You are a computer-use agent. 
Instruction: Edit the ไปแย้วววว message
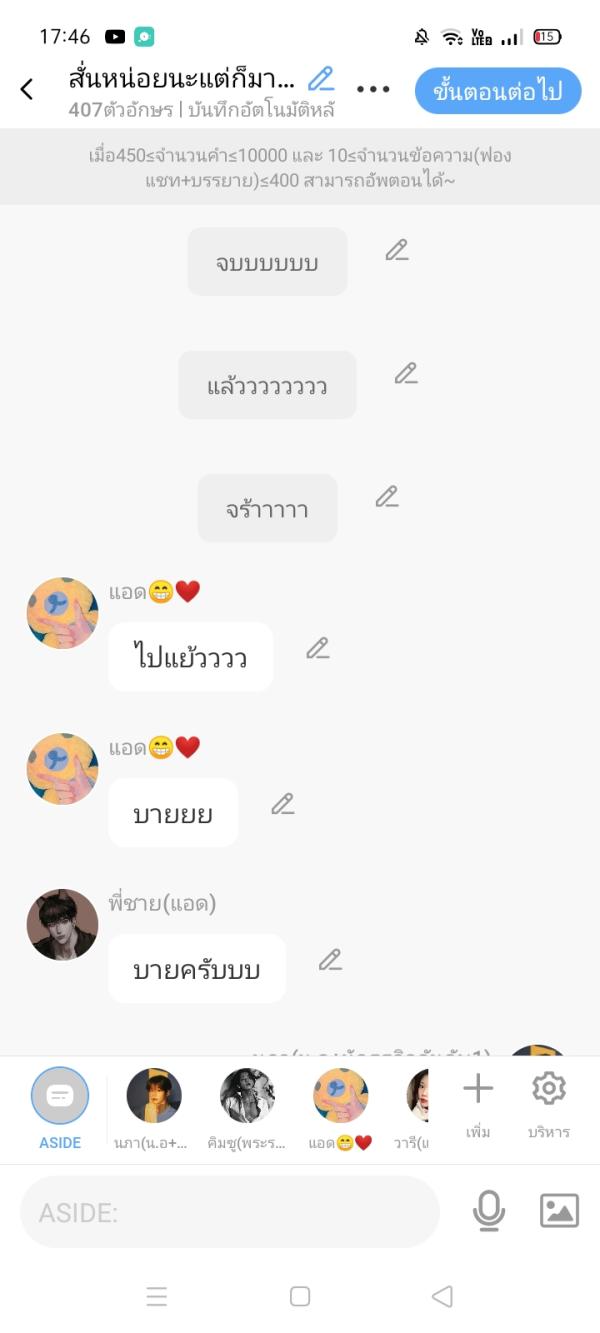click(318, 648)
